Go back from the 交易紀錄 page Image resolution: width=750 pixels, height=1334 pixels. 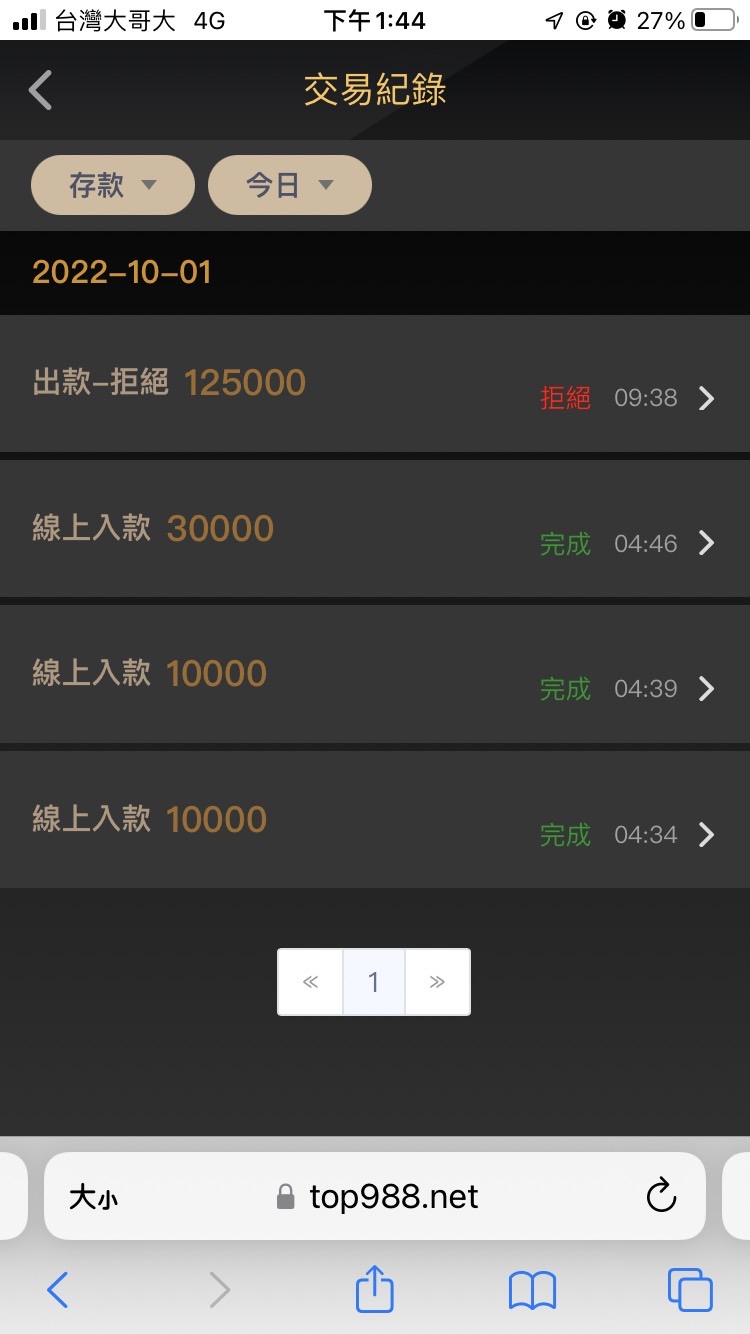point(40,90)
